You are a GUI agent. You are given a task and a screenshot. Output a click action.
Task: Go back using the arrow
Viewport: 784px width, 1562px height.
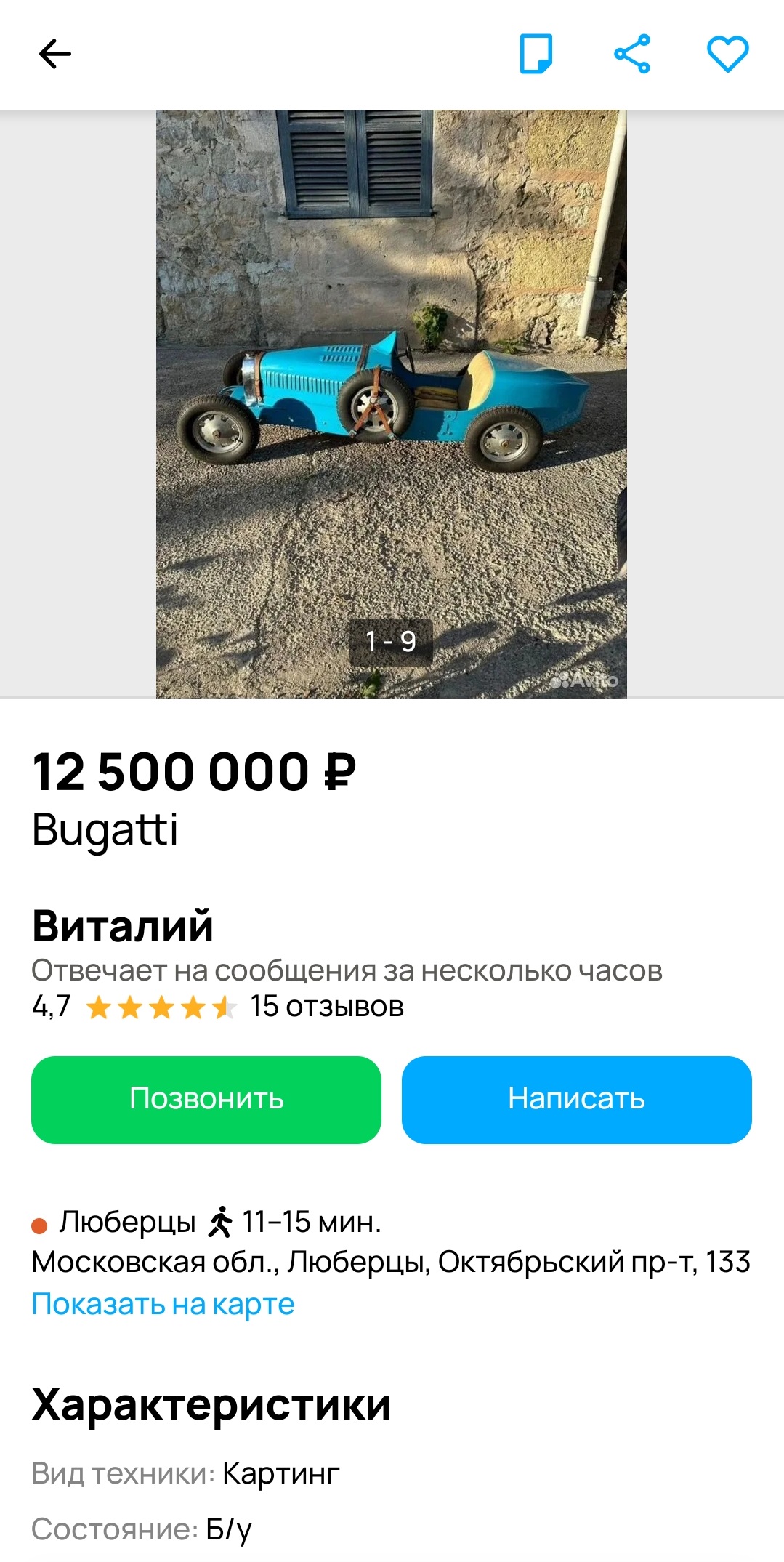point(54,54)
